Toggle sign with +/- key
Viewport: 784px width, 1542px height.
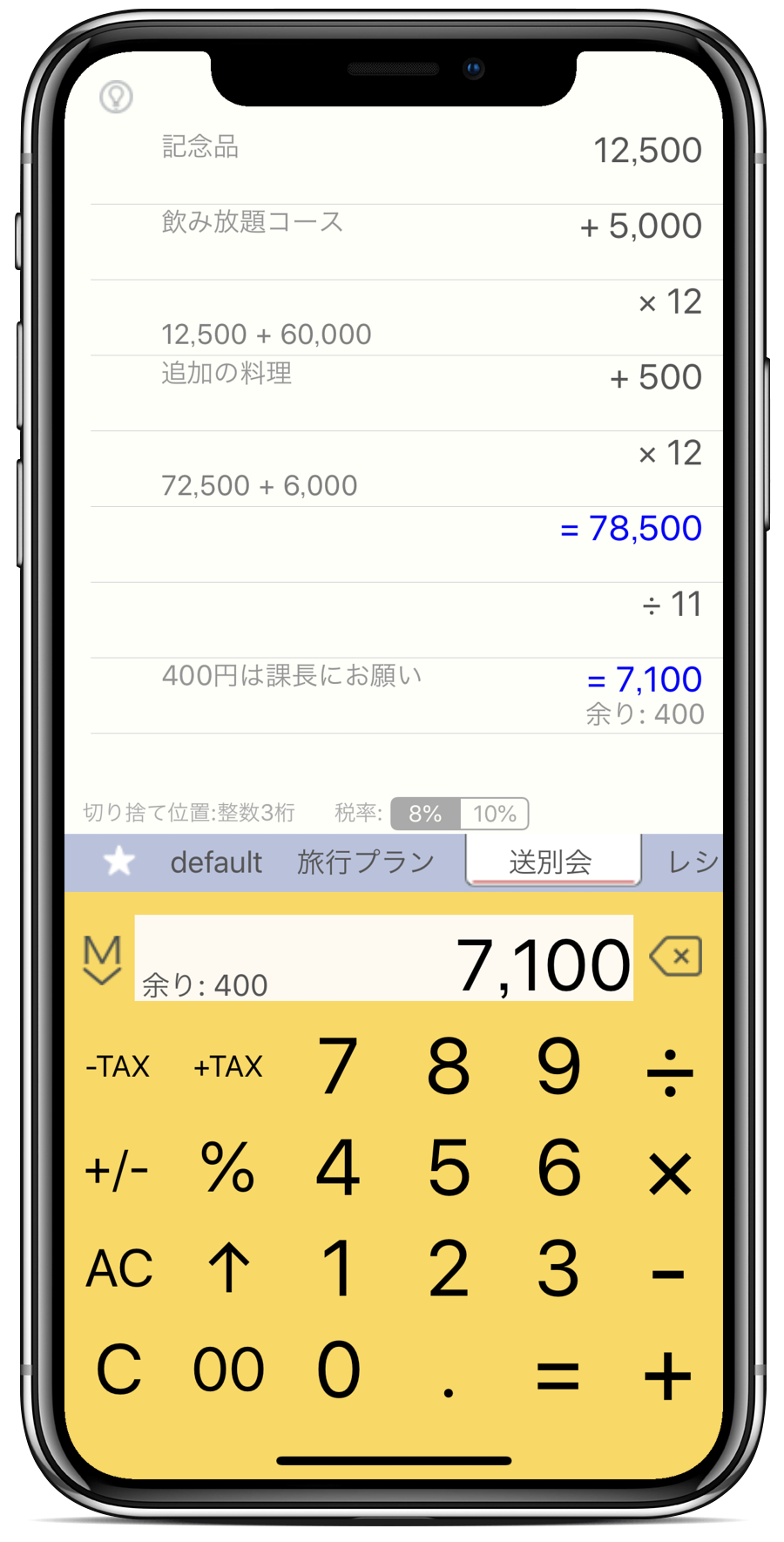coord(117,1169)
